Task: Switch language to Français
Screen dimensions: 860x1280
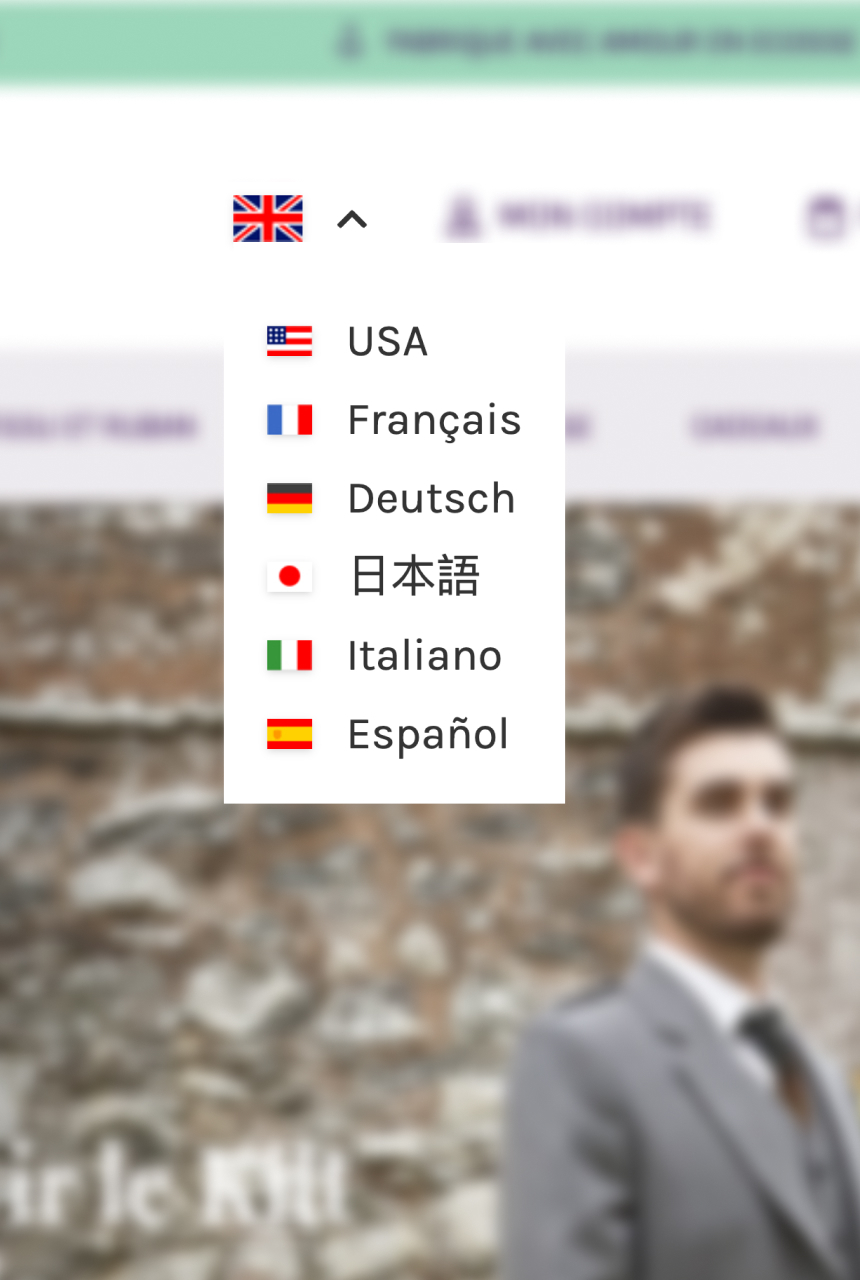Action: click(433, 420)
